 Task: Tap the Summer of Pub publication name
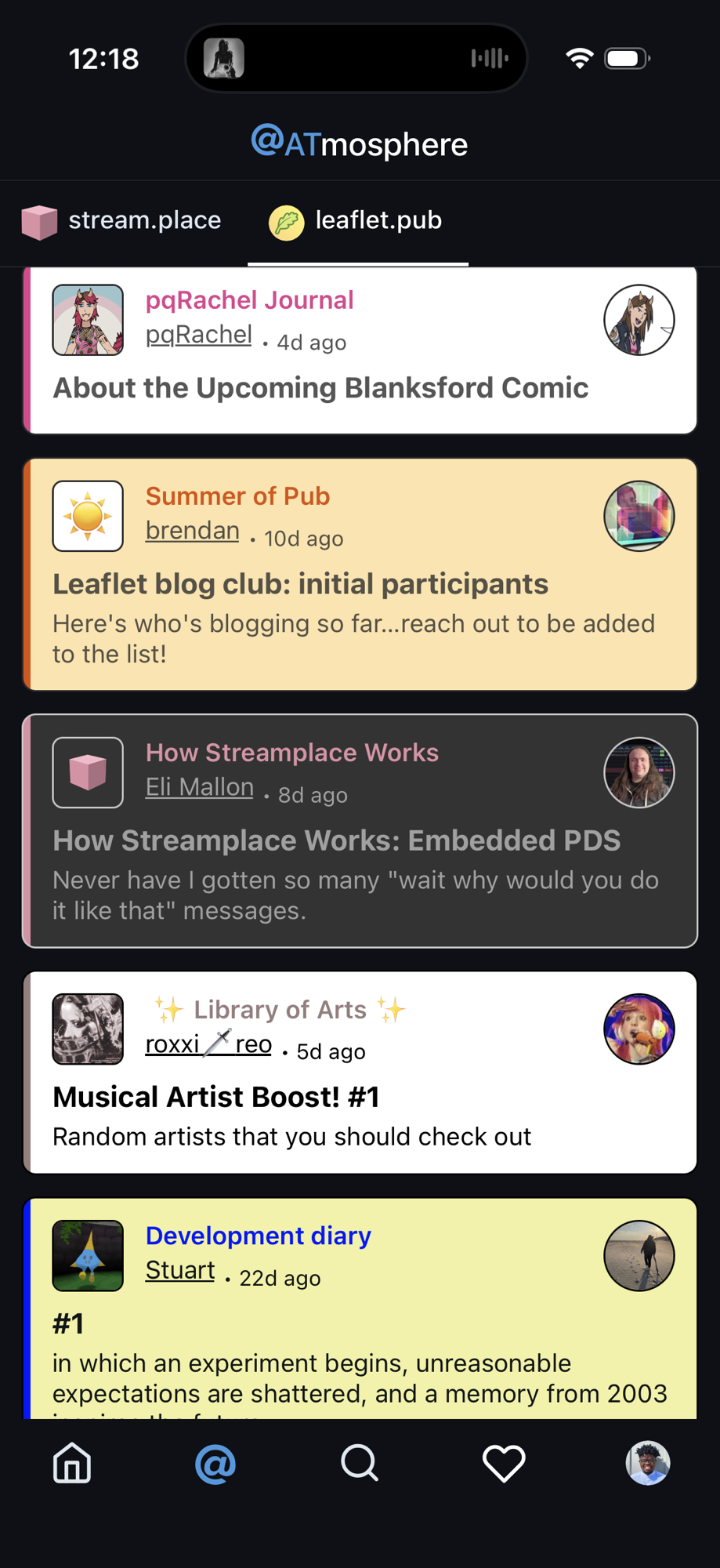pos(237,496)
